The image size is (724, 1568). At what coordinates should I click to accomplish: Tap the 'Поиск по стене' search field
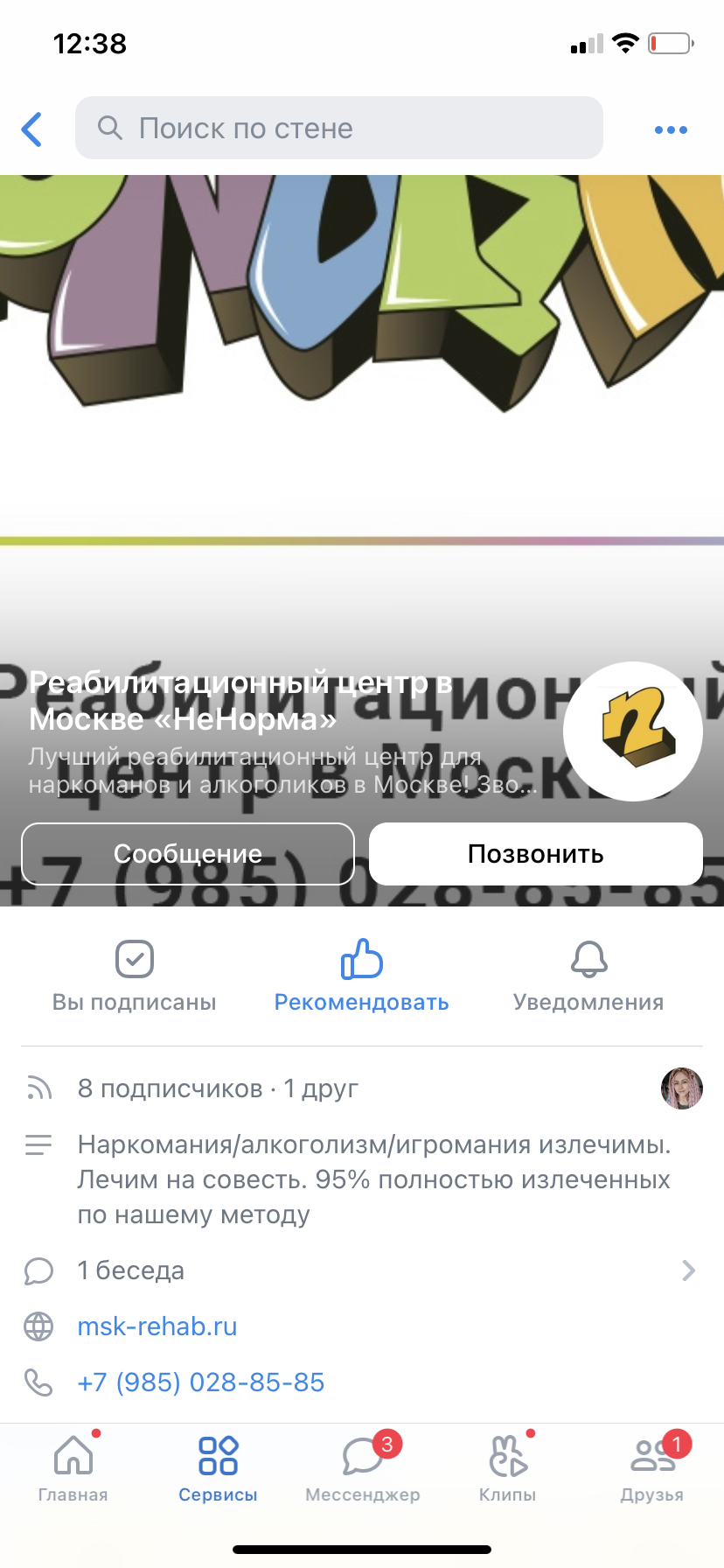pos(339,128)
